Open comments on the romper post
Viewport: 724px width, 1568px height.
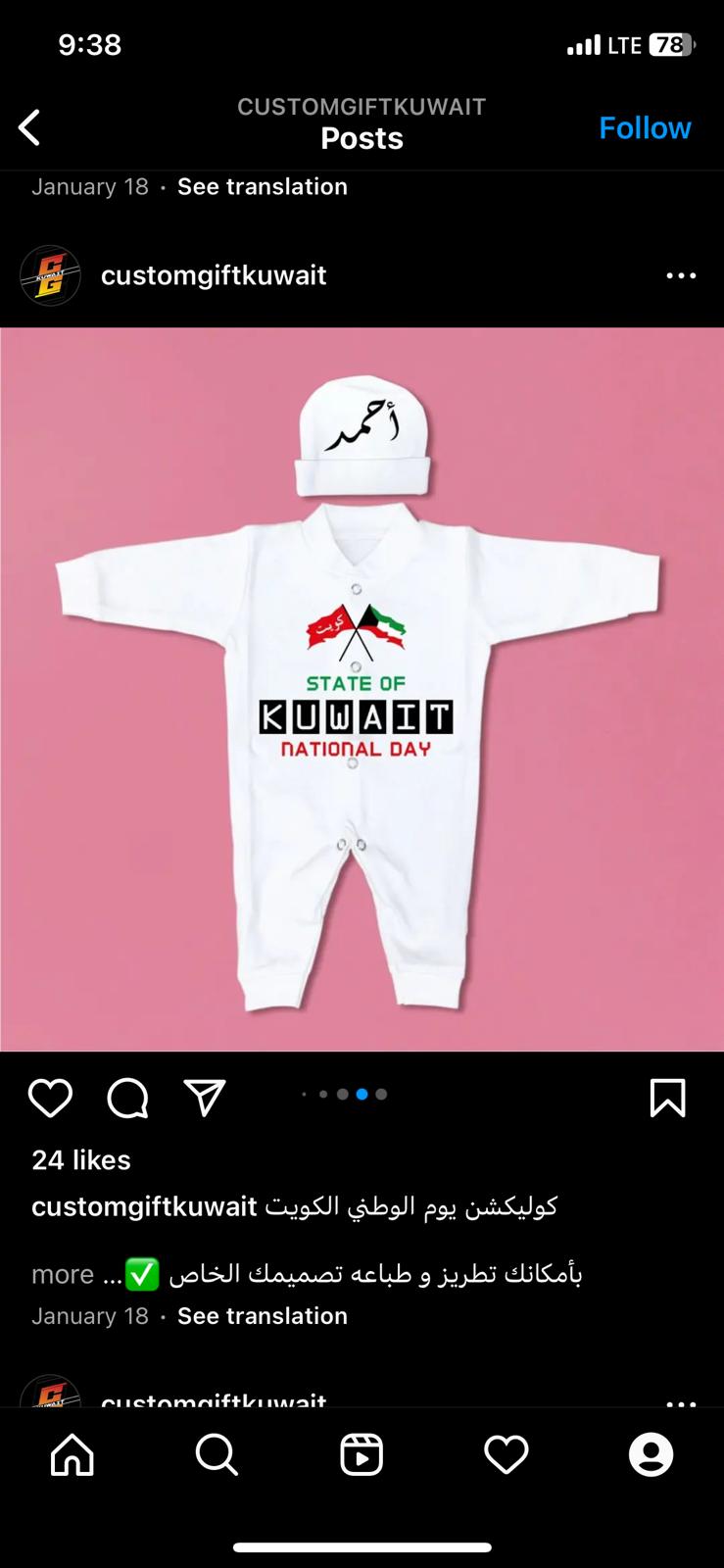point(127,1098)
